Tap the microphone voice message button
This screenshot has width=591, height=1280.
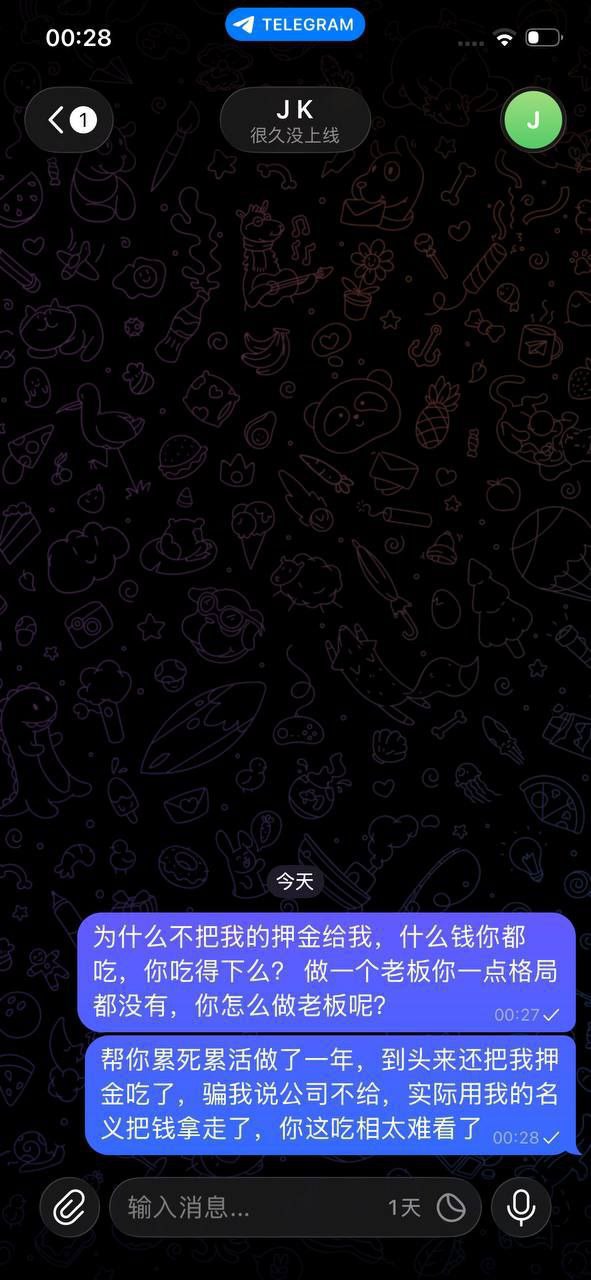520,1207
